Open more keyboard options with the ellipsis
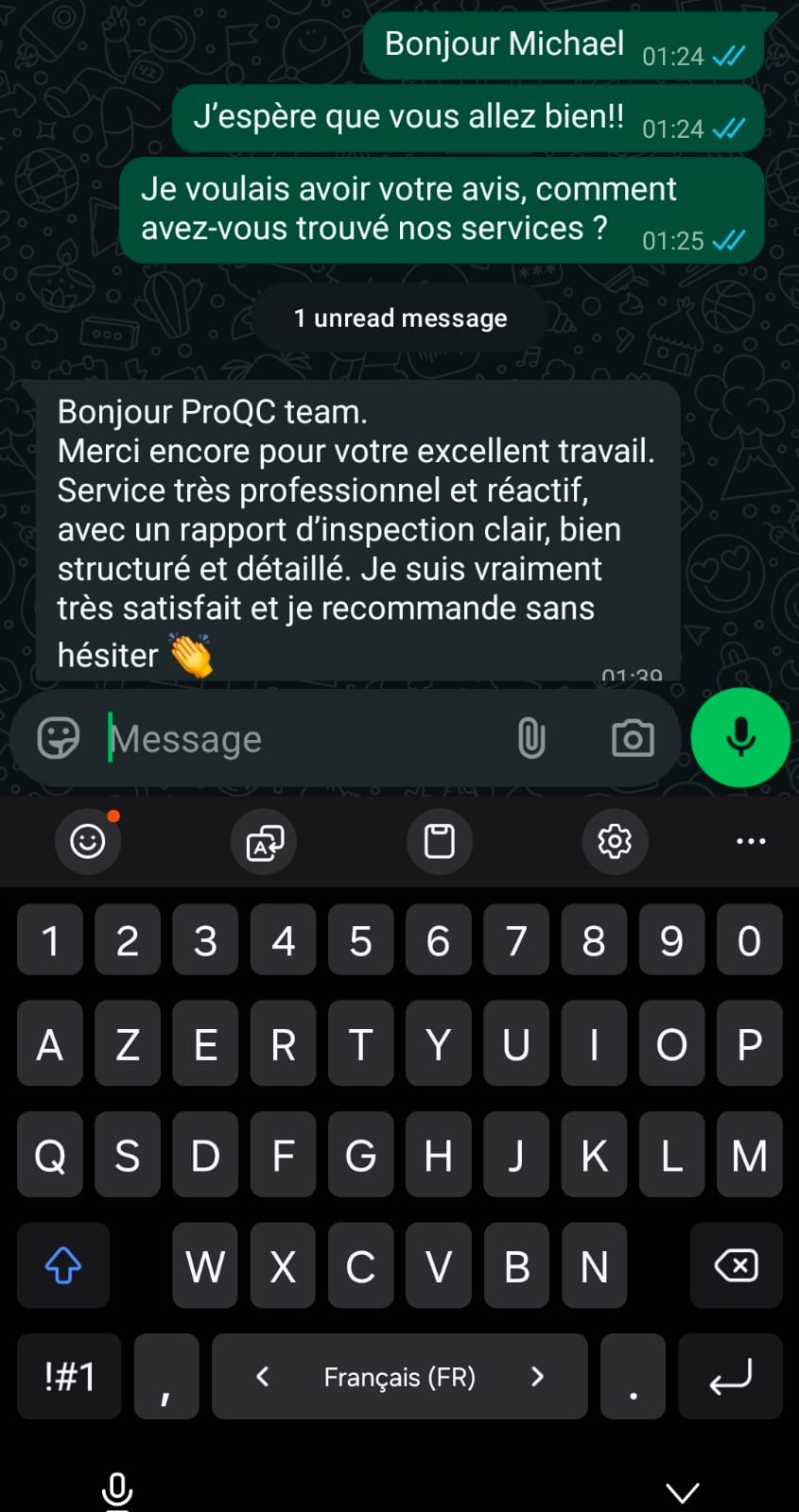Viewport: 799px width, 1512px height. tap(750, 840)
